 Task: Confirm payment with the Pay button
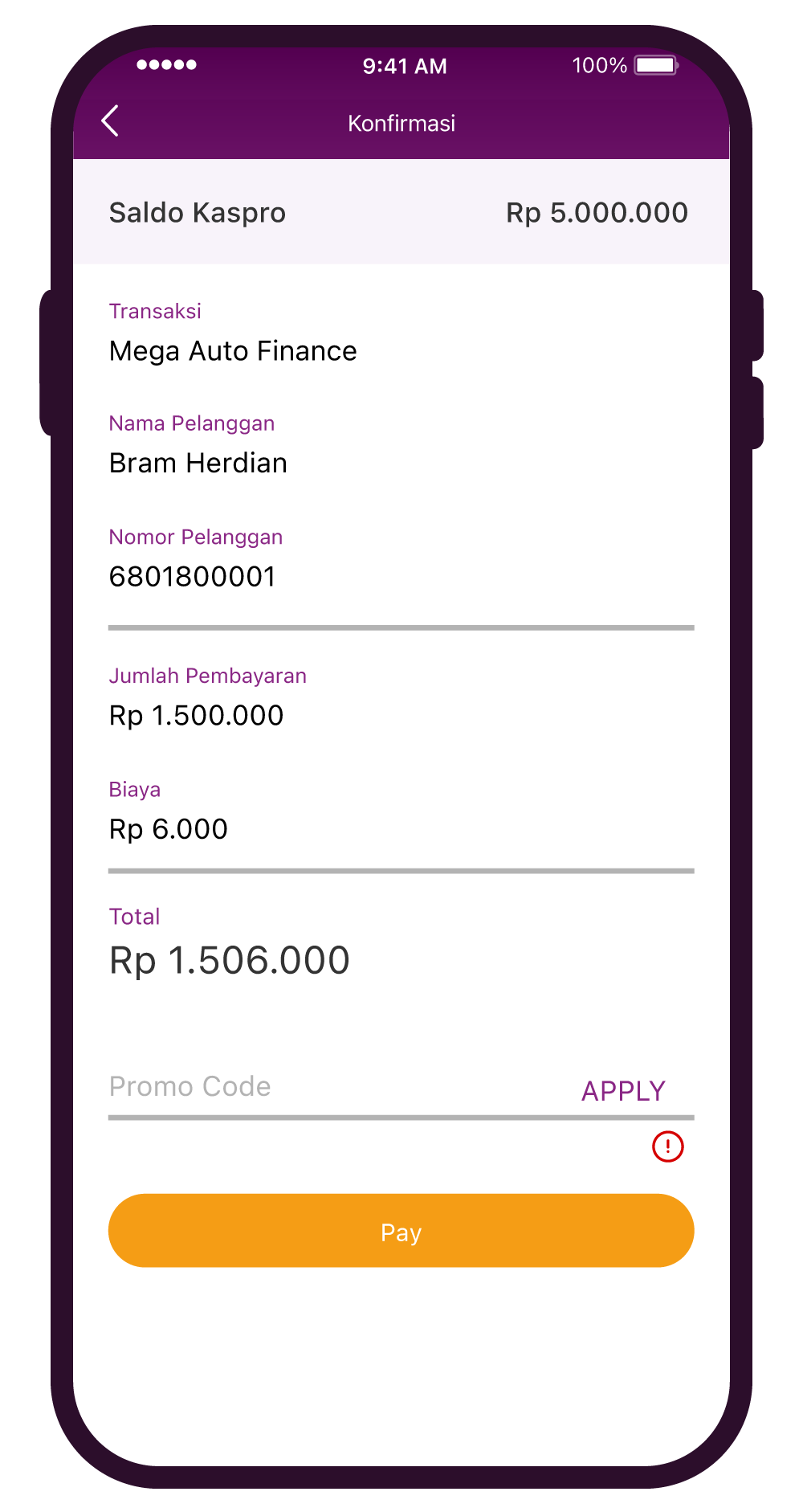pyautogui.click(x=401, y=1231)
